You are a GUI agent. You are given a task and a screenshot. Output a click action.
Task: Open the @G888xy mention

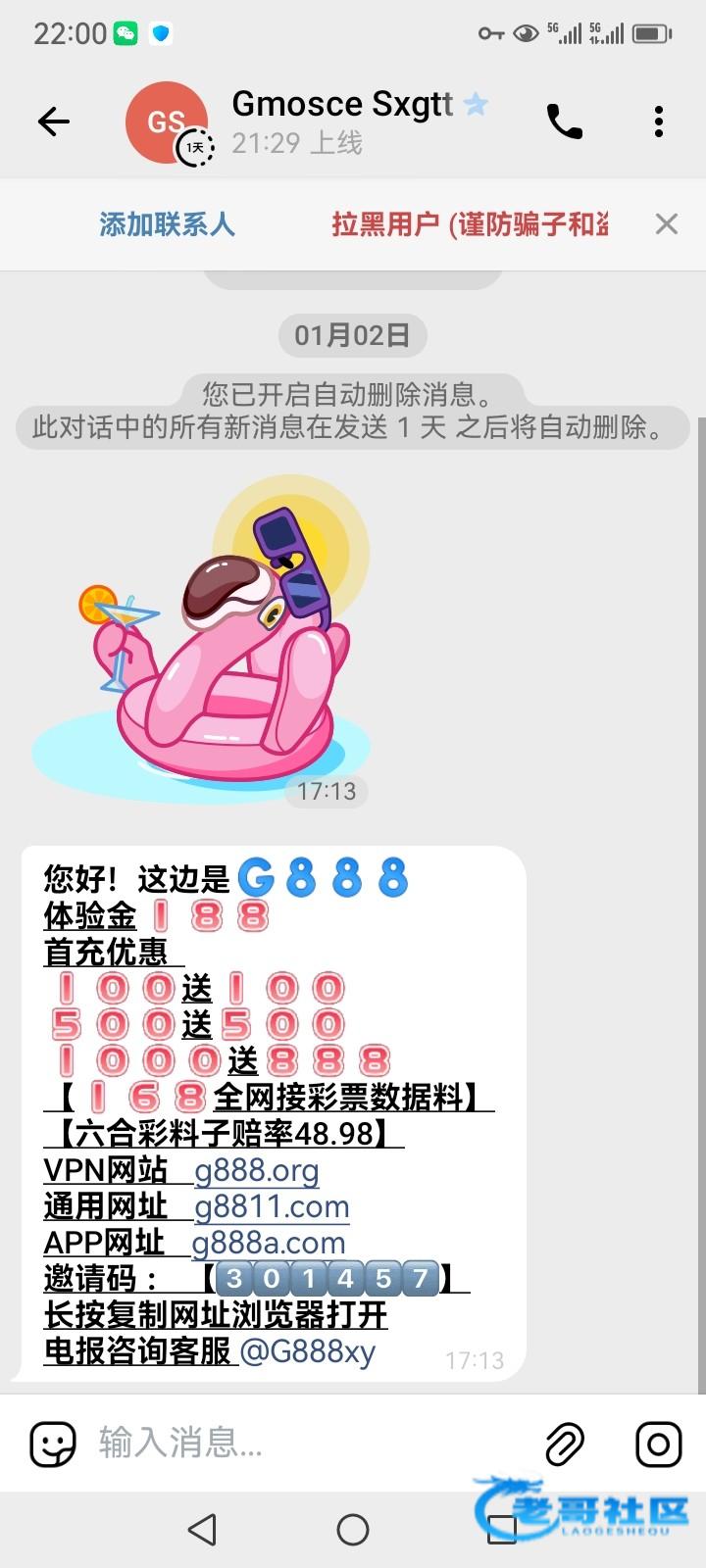pos(307,1351)
